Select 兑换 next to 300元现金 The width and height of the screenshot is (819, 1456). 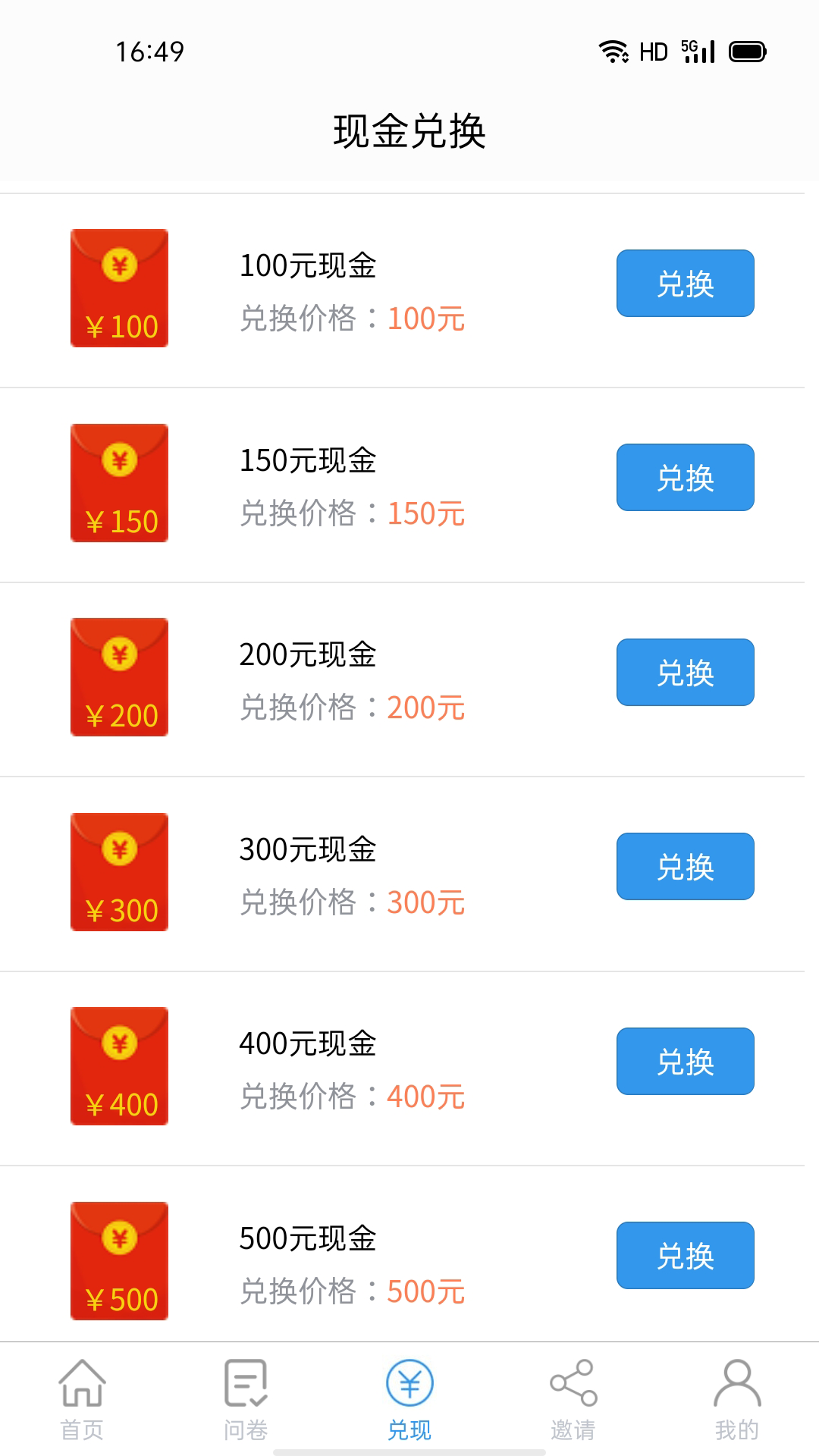685,867
